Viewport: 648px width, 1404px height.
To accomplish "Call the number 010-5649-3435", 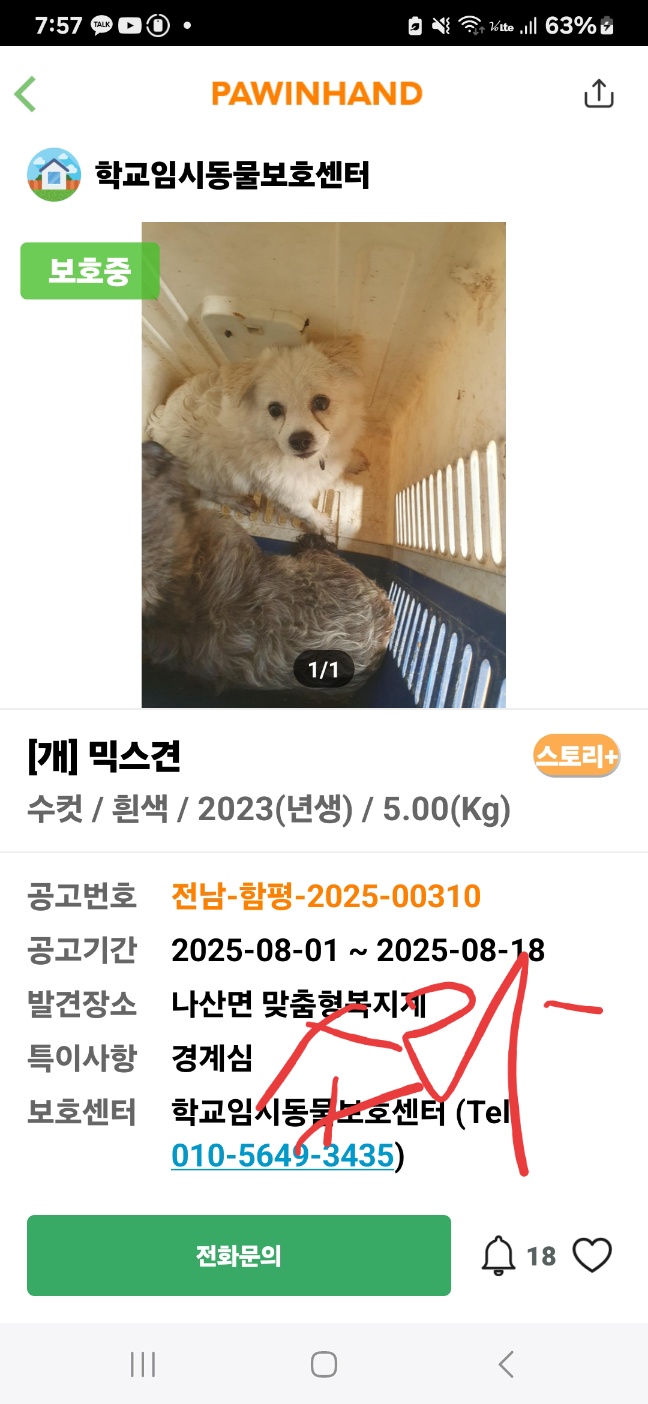I will (x=282, y=1156).
